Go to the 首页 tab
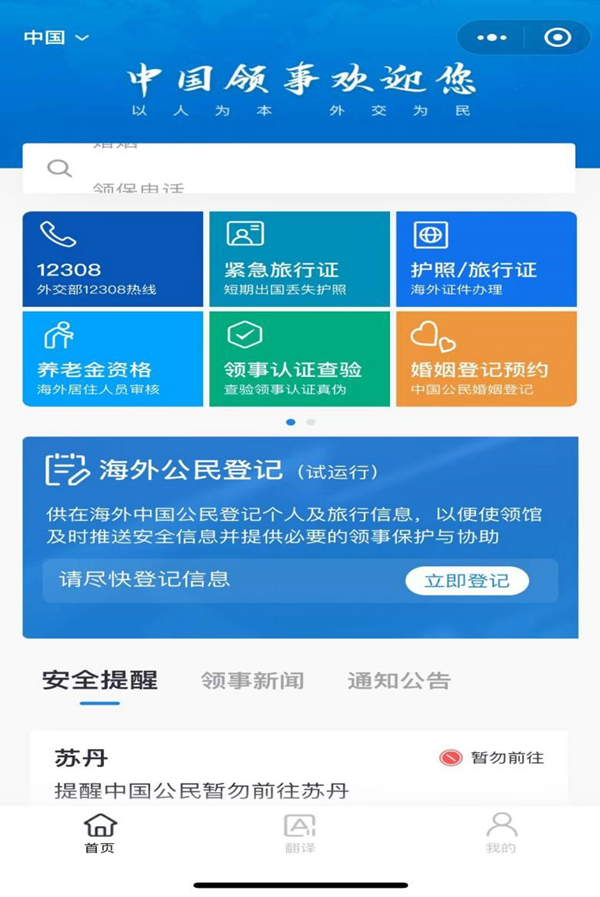The width and height of the screenshot is (600, 897). (100, 833)
